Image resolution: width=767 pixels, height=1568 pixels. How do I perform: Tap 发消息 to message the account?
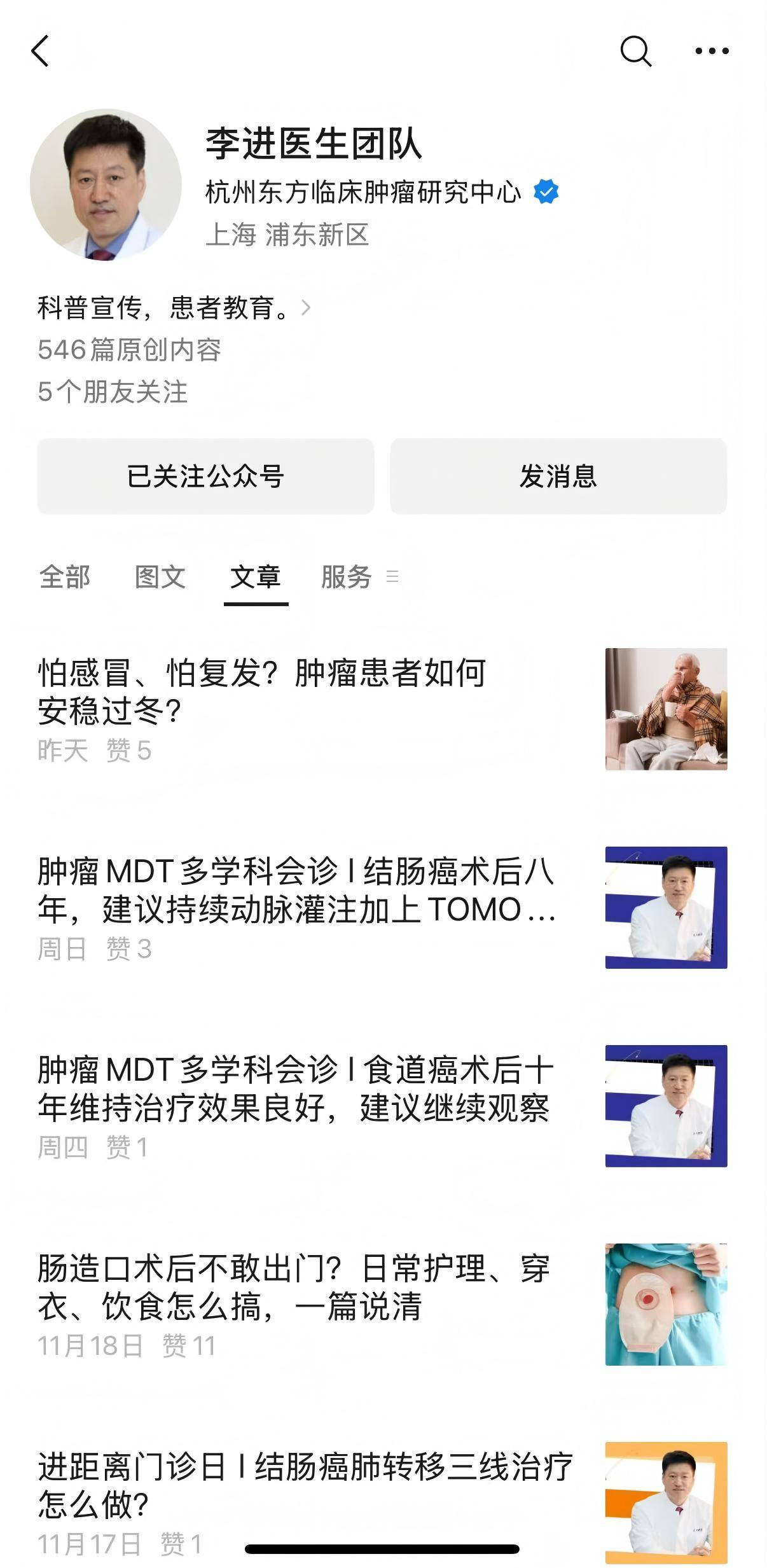point(558,476)
